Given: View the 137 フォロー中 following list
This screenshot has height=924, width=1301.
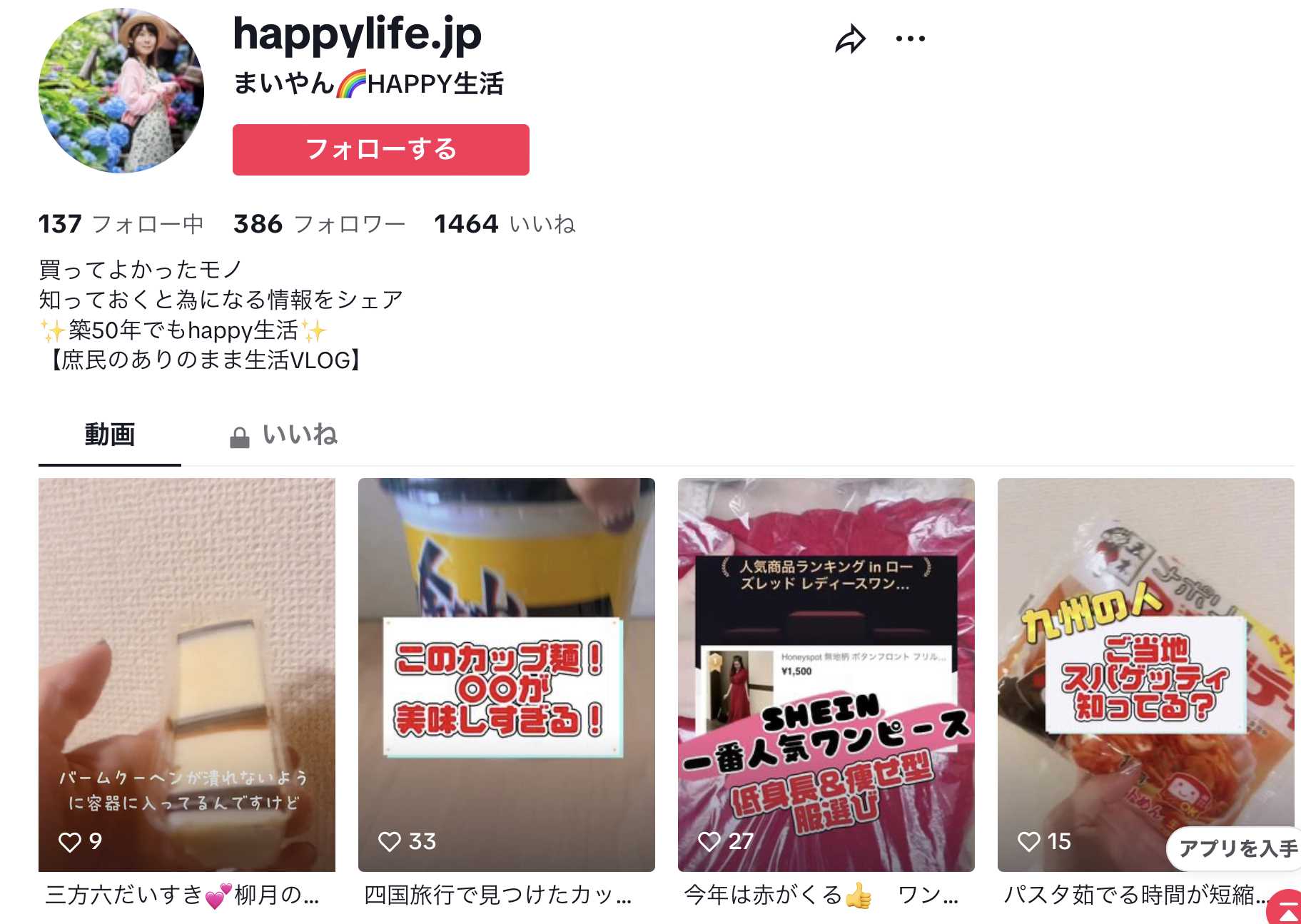Looking at the screenshot, I should pyautogui.click(x=121, y=224).
